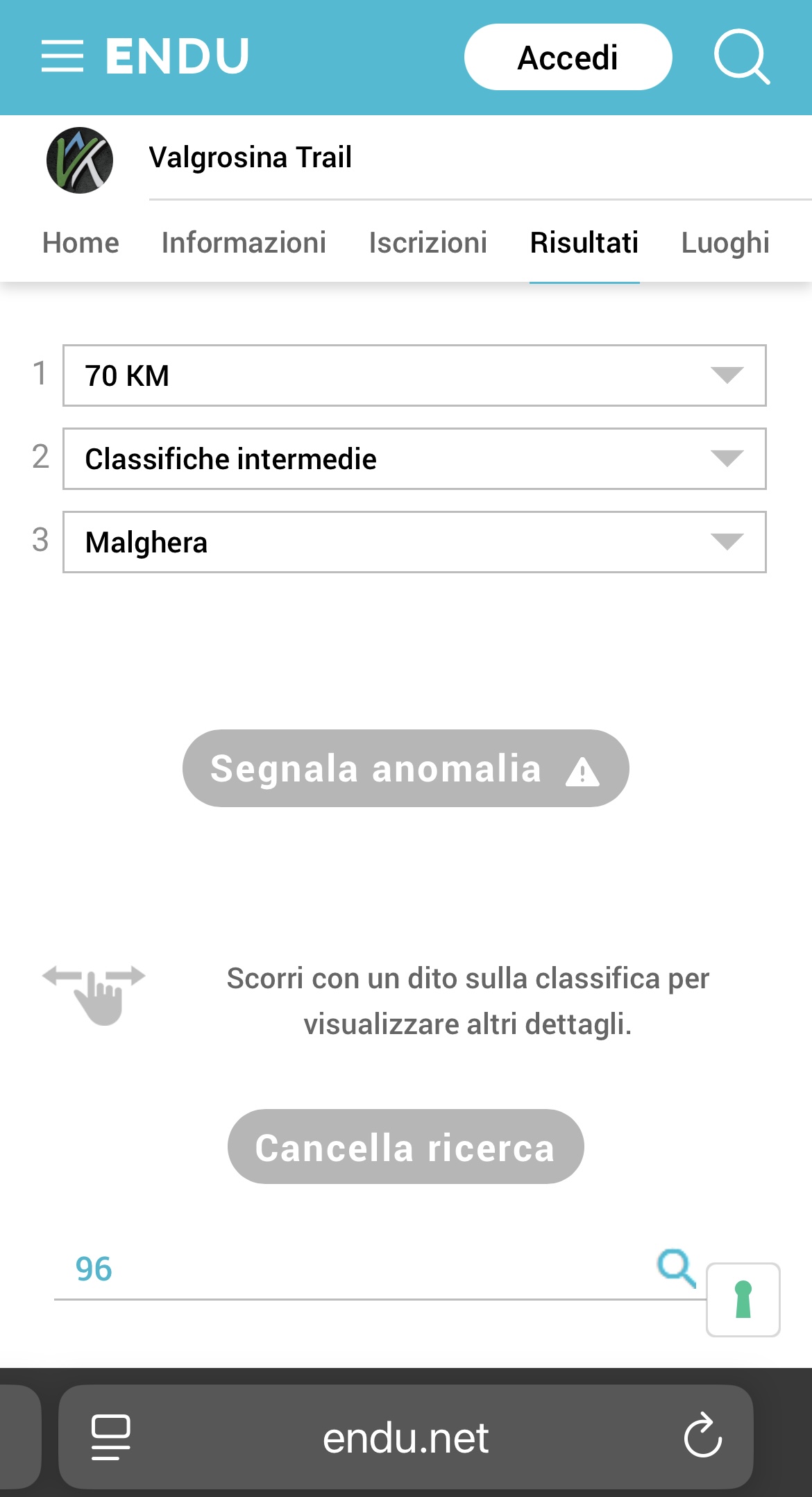Screen dimensions: 812x1497
Task: Open search from the top bar magnifier
Action: coord(742,57)
